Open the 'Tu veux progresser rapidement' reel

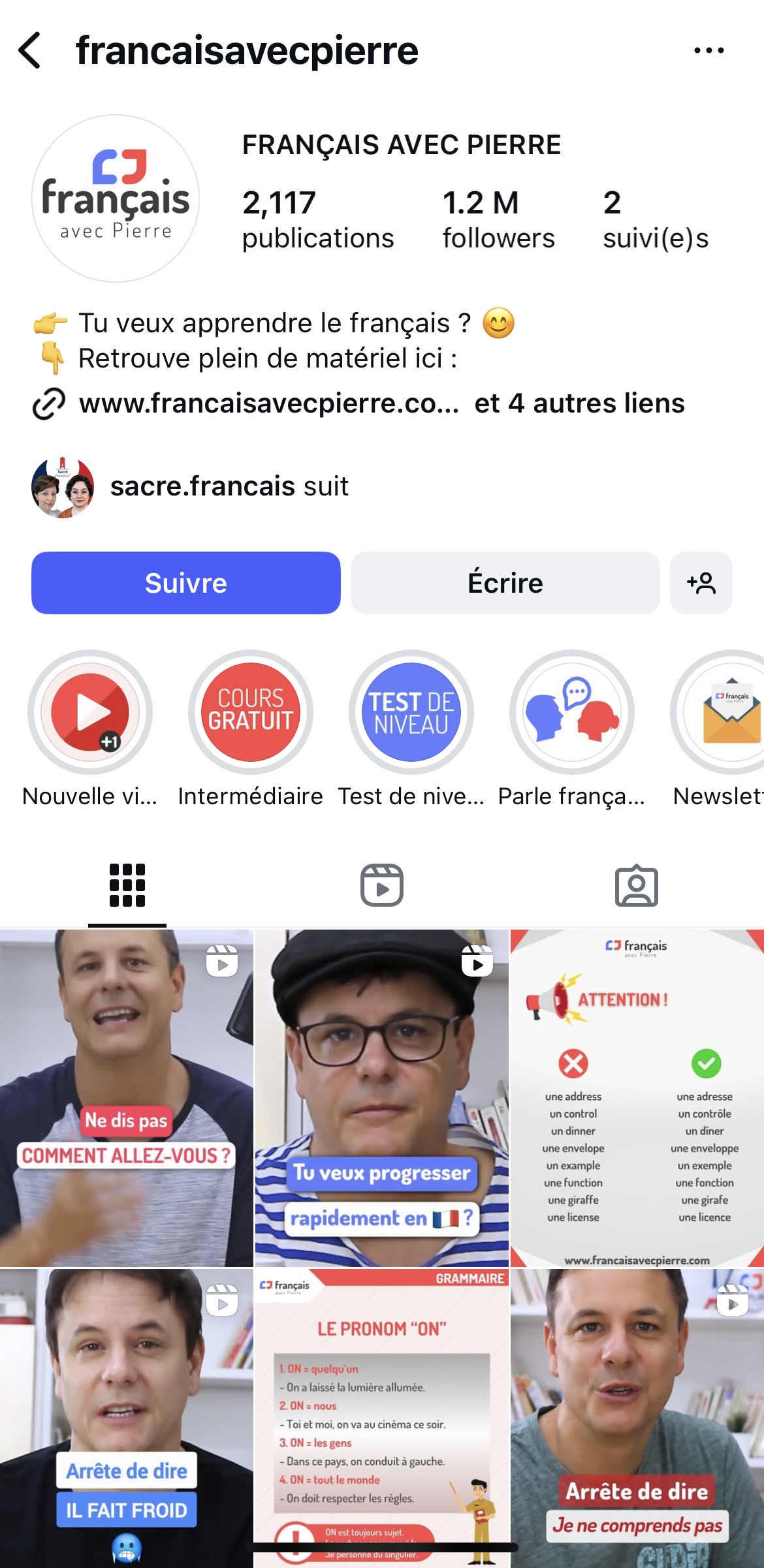click(381, 1097)
